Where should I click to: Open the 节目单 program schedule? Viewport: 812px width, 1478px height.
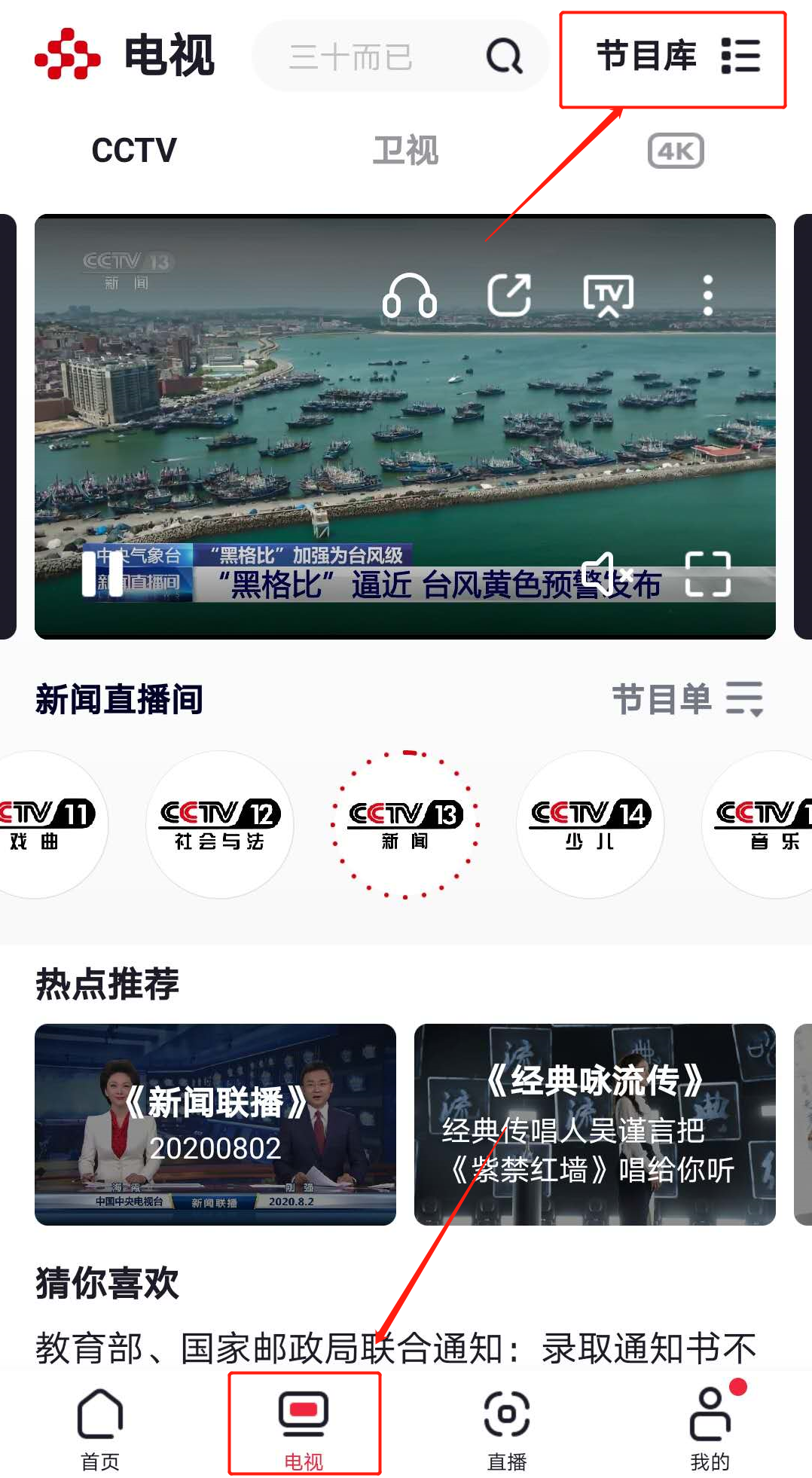(687, 699)
